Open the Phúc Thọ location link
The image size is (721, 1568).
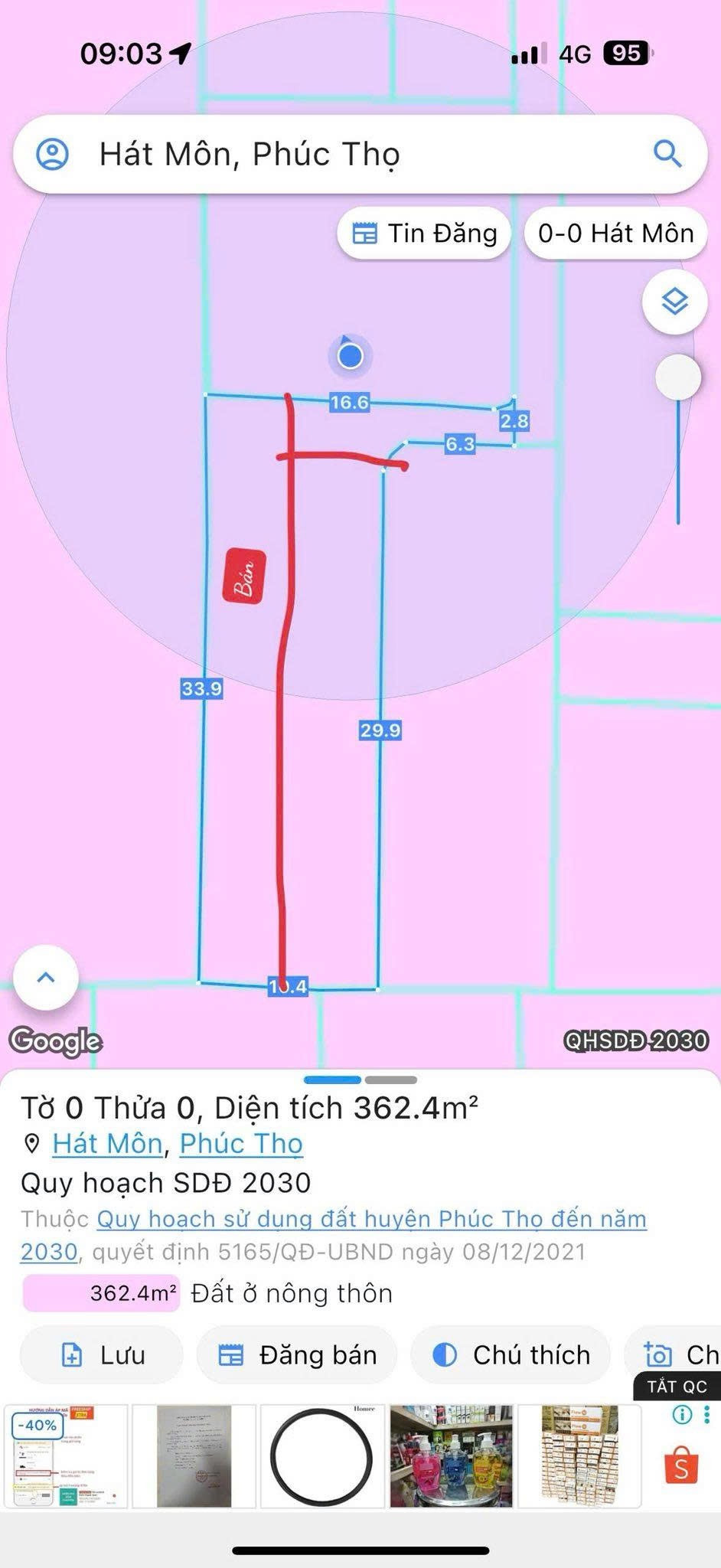pyautogui.click(x=241, y=1144)
